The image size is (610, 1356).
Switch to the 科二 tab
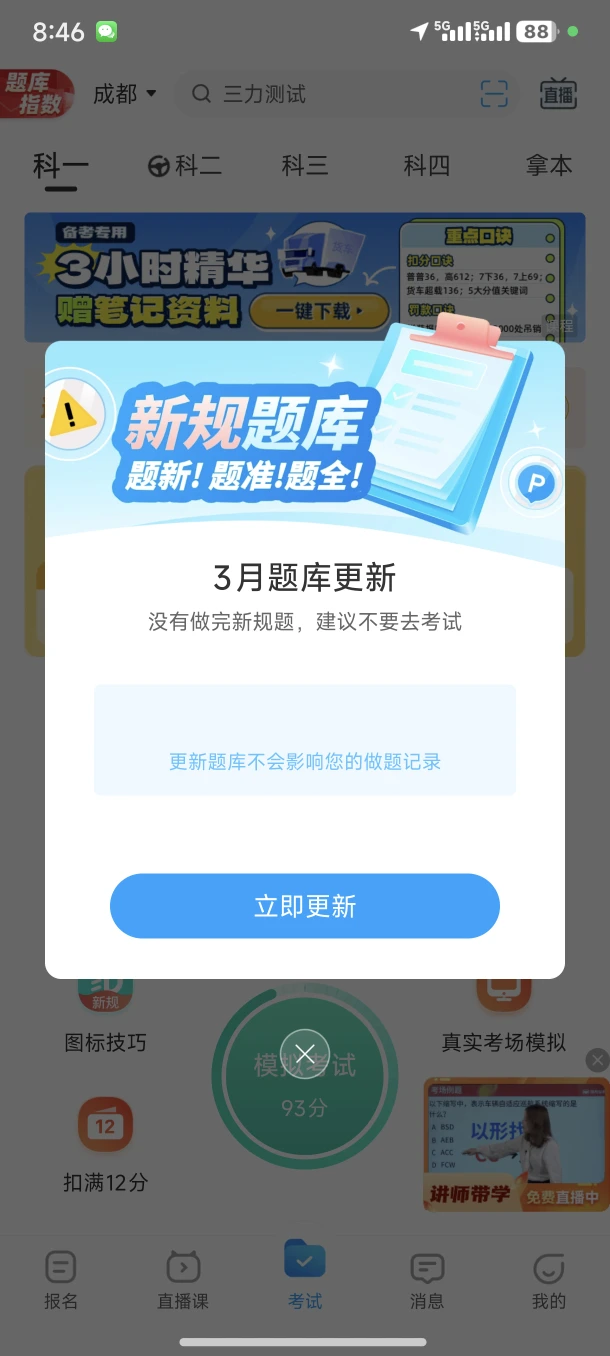coord(185,166)
